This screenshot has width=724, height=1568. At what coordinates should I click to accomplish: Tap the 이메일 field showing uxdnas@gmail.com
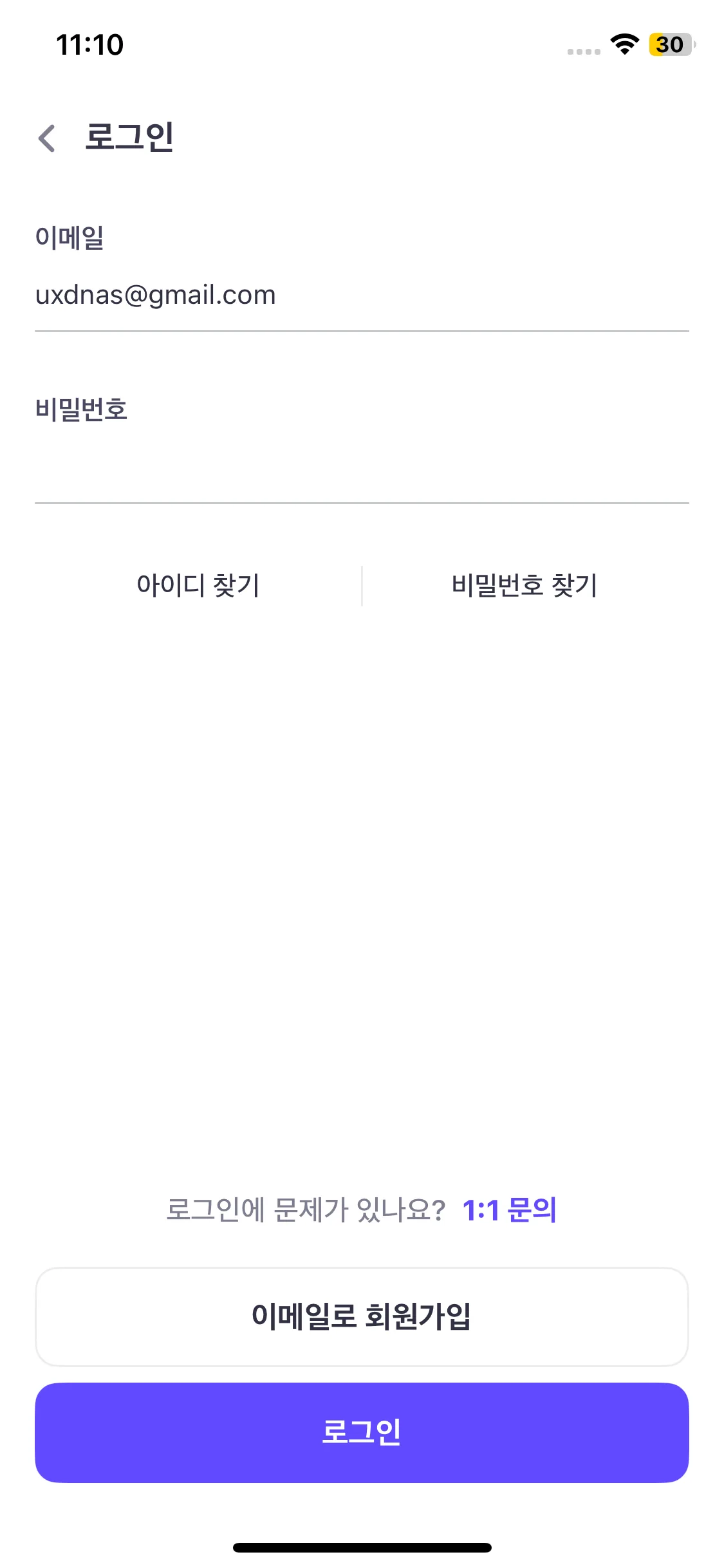(360, 295)
